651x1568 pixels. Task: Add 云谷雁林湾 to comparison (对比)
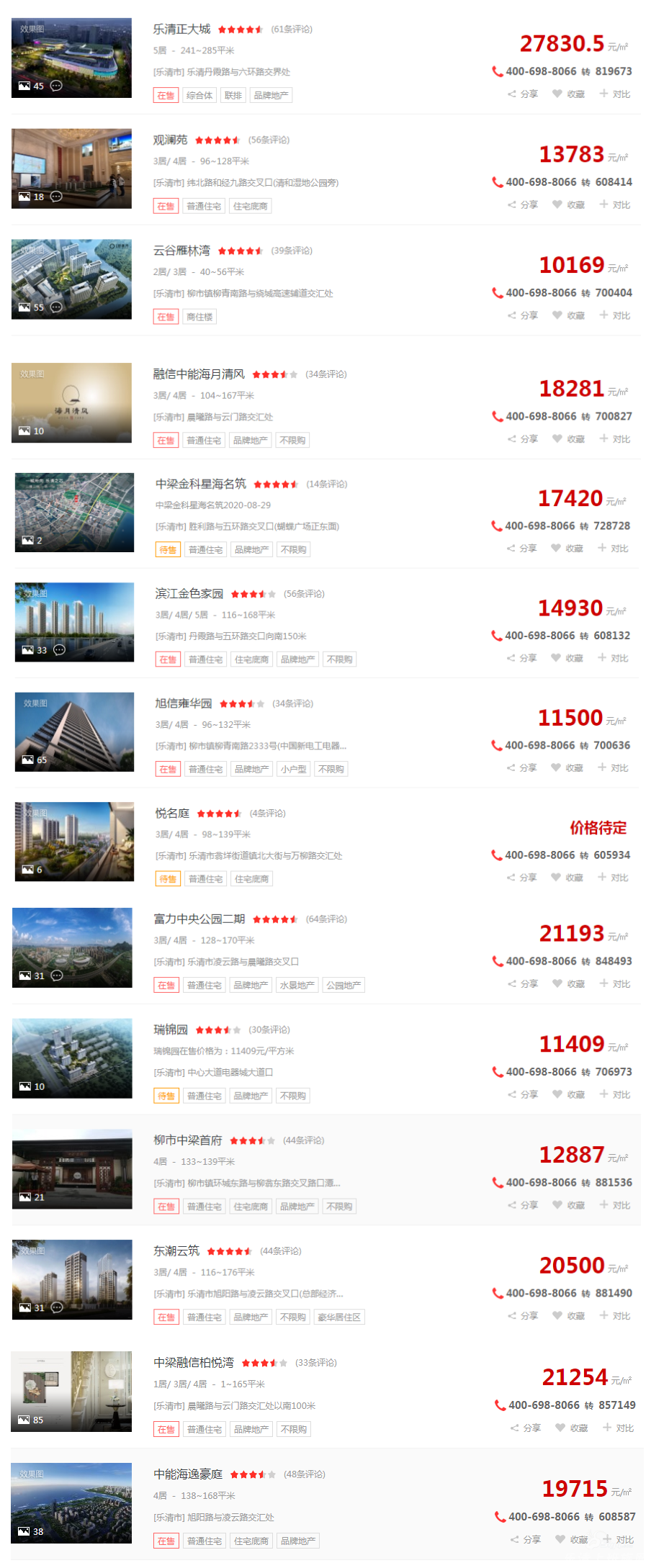coord(614,315)
